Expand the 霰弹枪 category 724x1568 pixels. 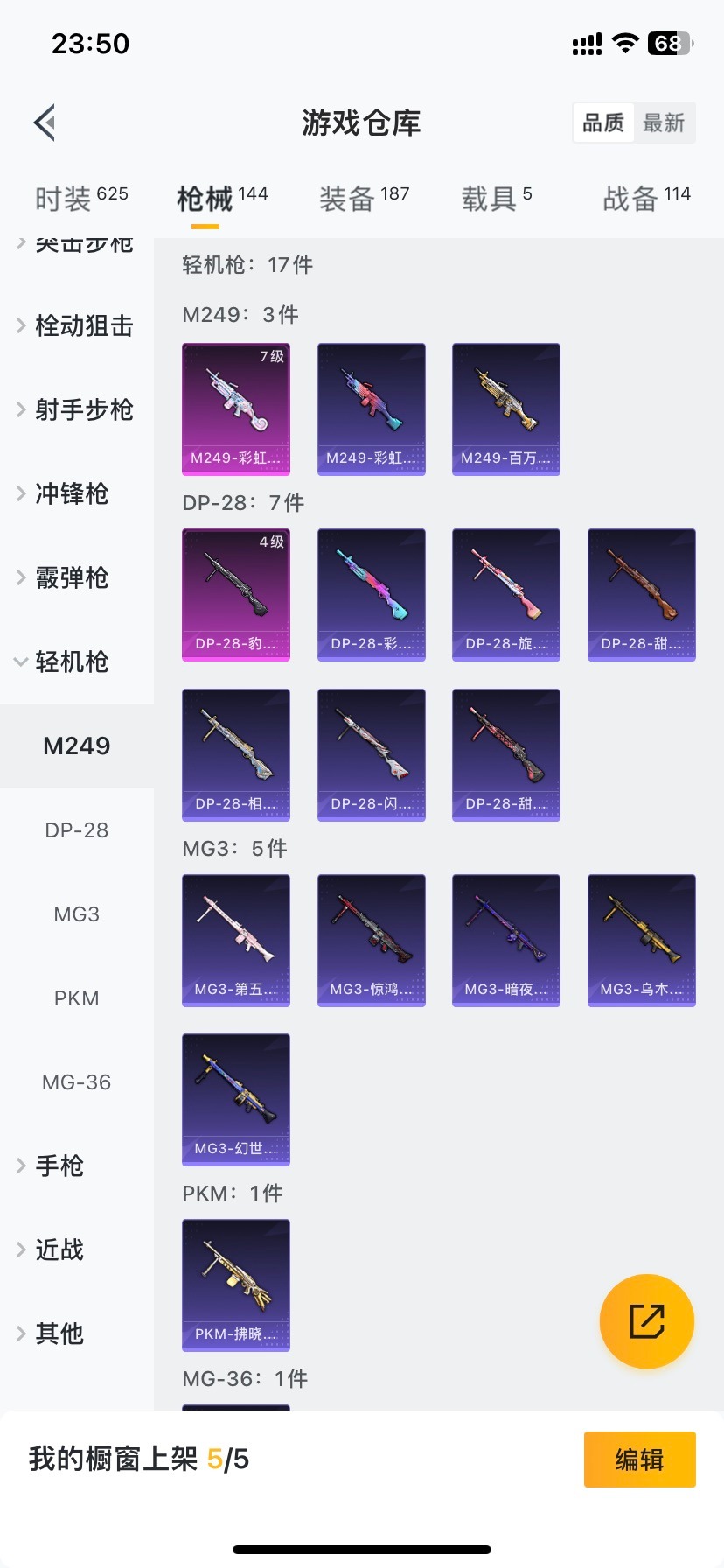[70, 577]
